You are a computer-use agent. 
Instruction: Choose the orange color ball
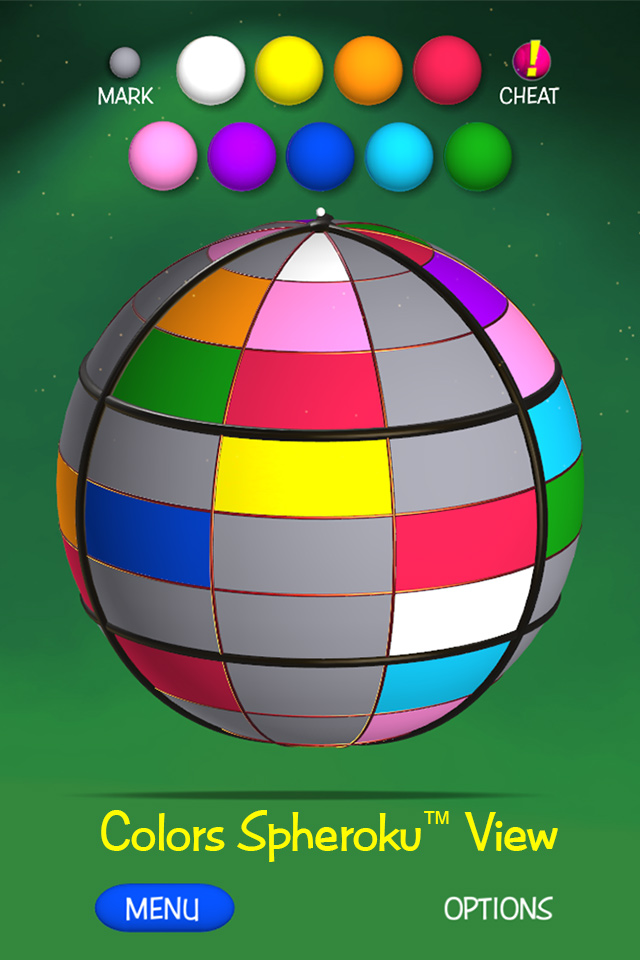368,70
